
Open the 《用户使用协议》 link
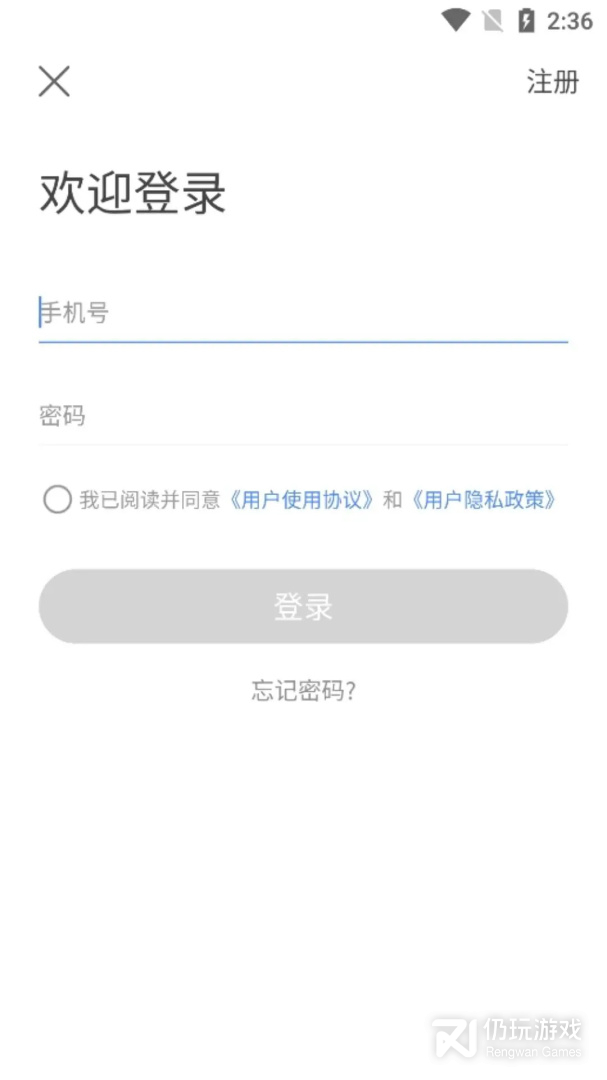pos(302,499)
